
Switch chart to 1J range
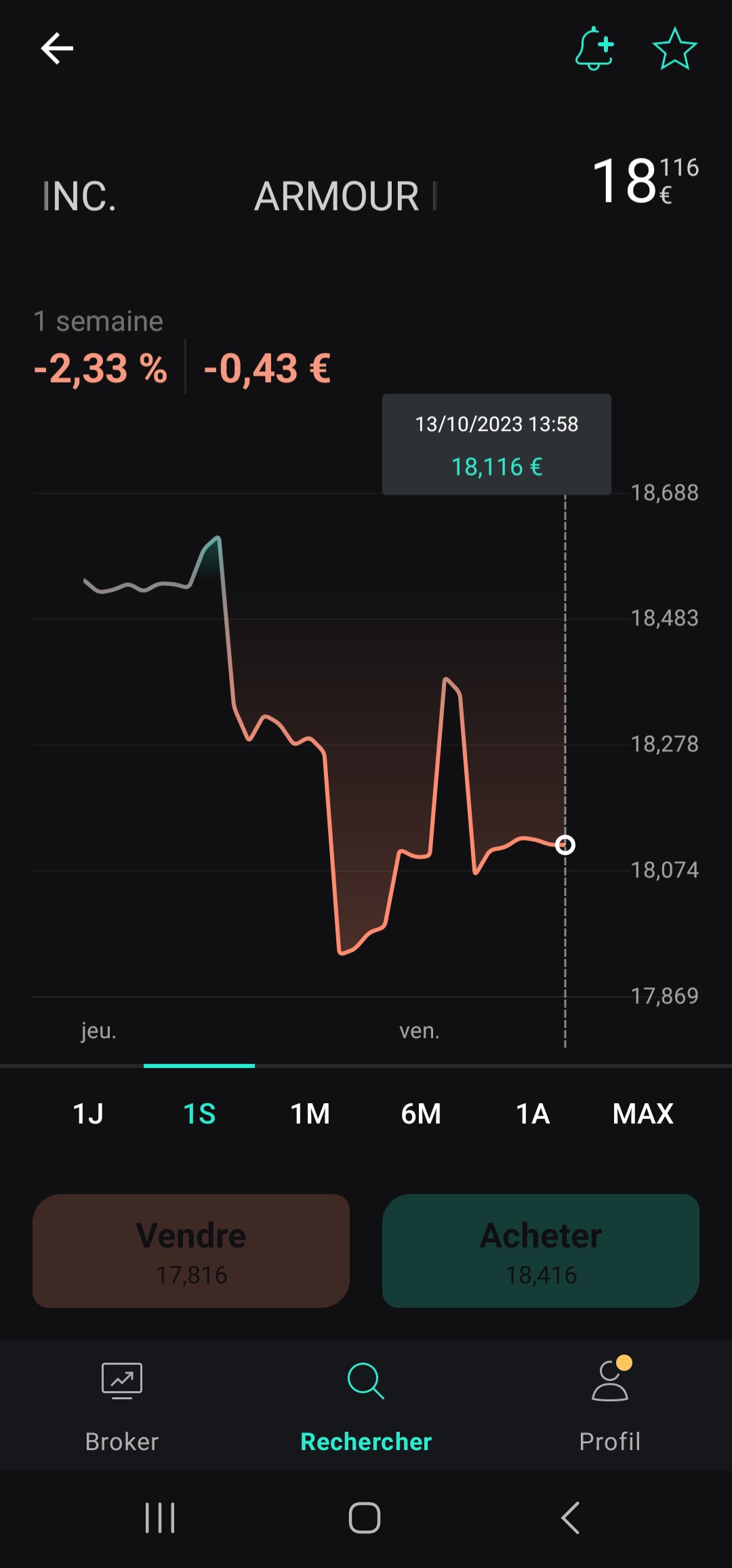point(88,1113)
